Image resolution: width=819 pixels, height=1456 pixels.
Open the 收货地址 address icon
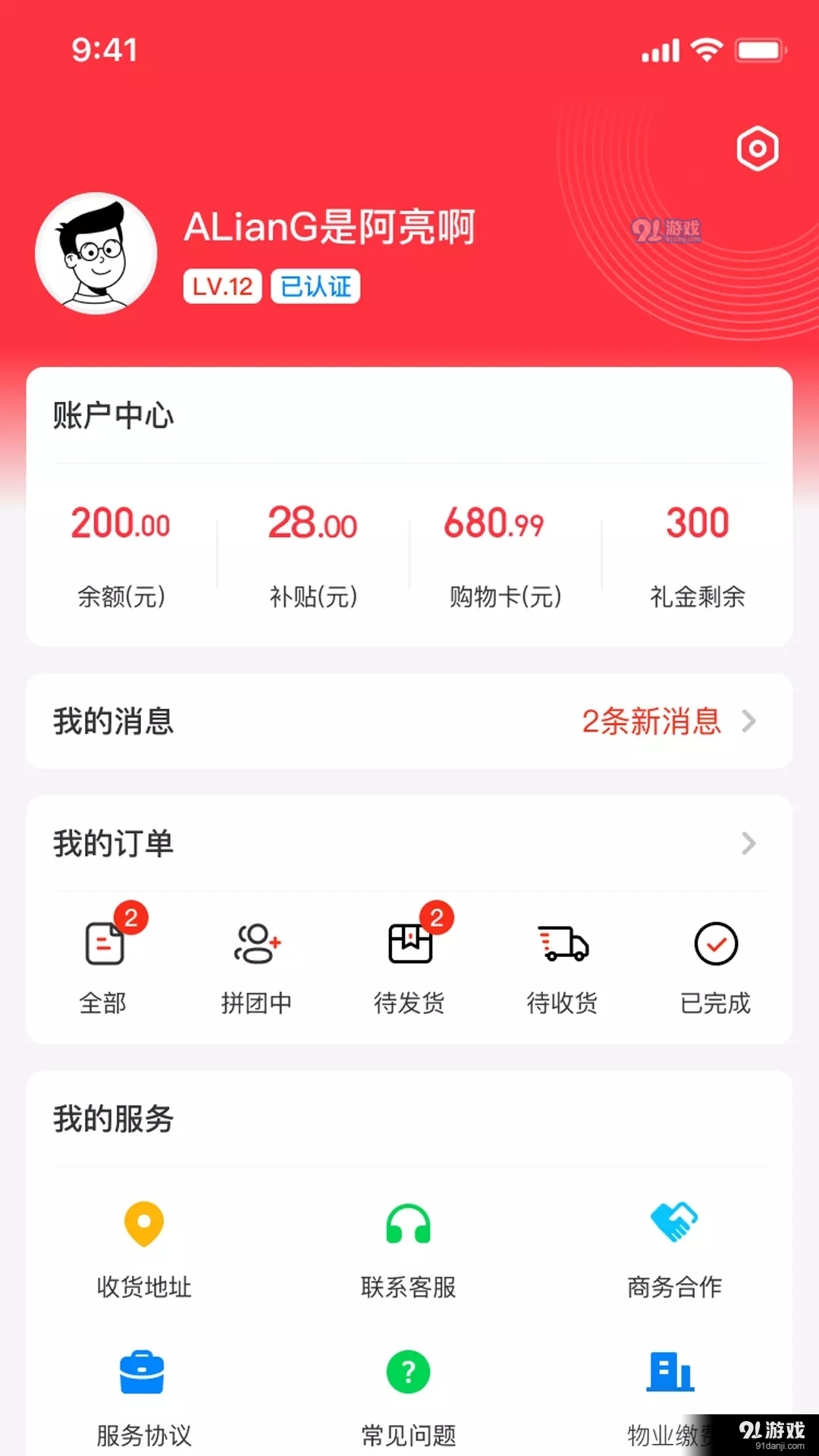click(144, 1222)
